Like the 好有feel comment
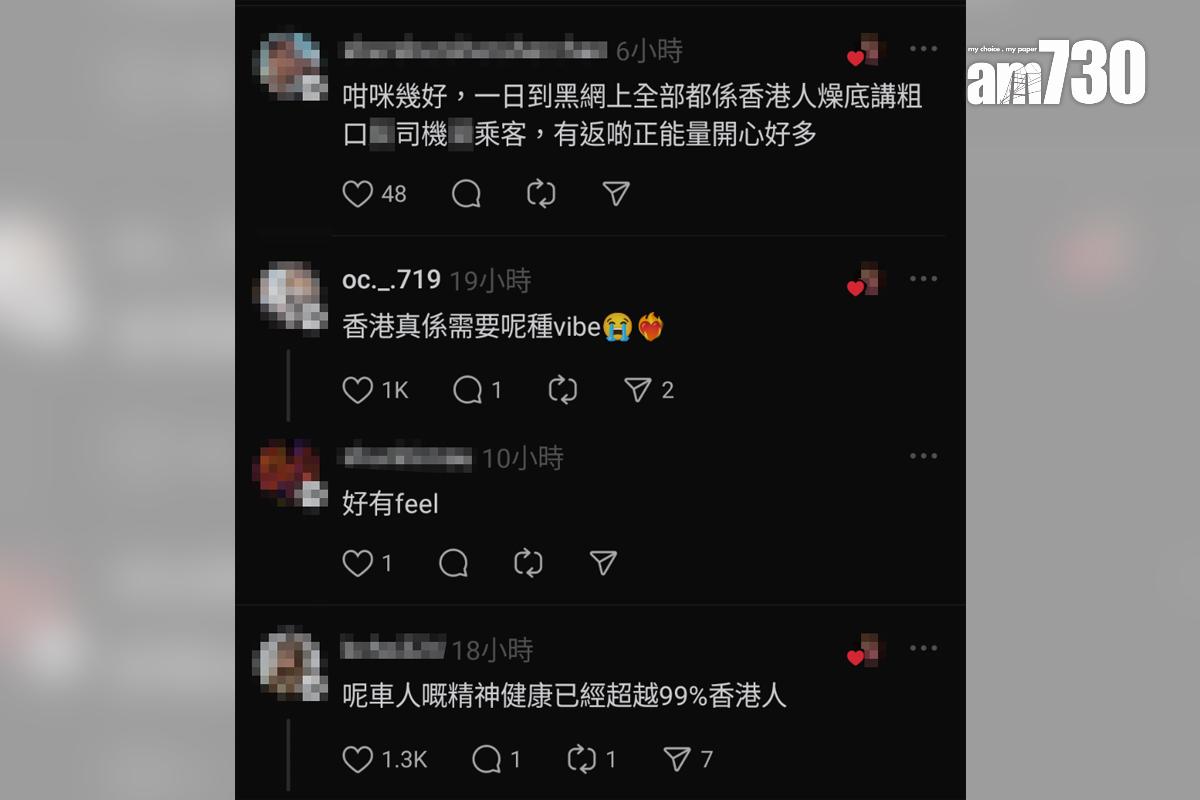The image size is (1200, 800). point(358,564)
